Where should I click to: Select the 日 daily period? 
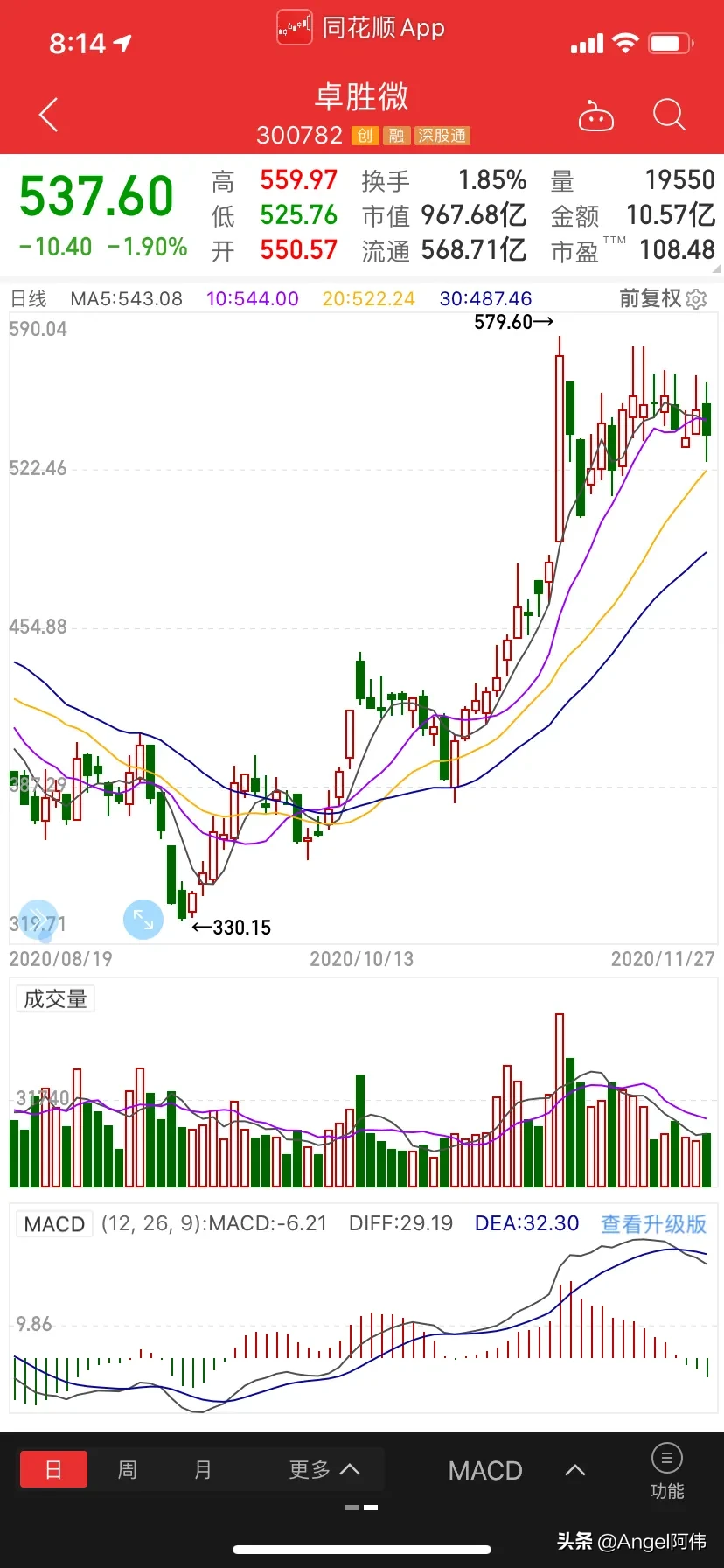[53, 1469]
